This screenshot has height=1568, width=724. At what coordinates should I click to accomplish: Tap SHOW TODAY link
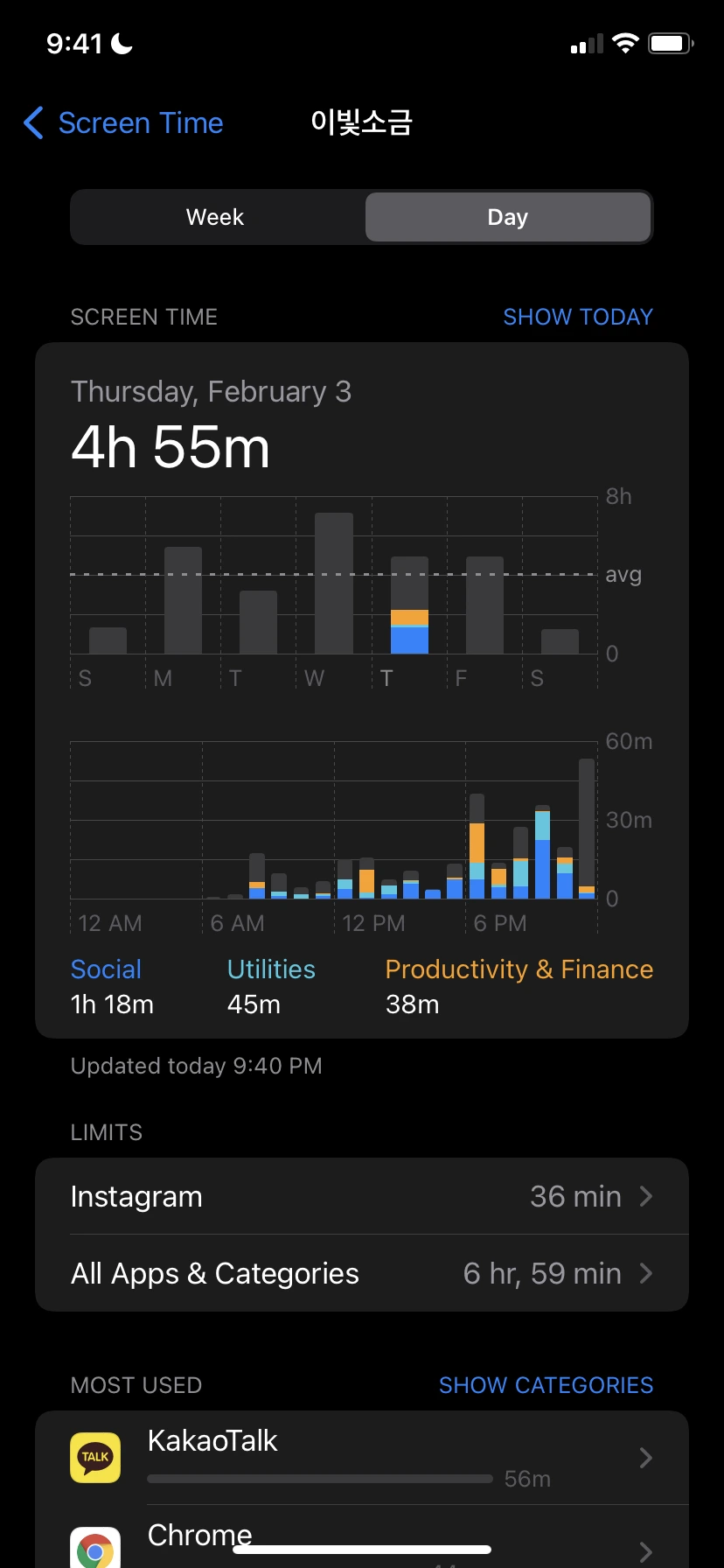pyautogui.click(x=577, y=317)
